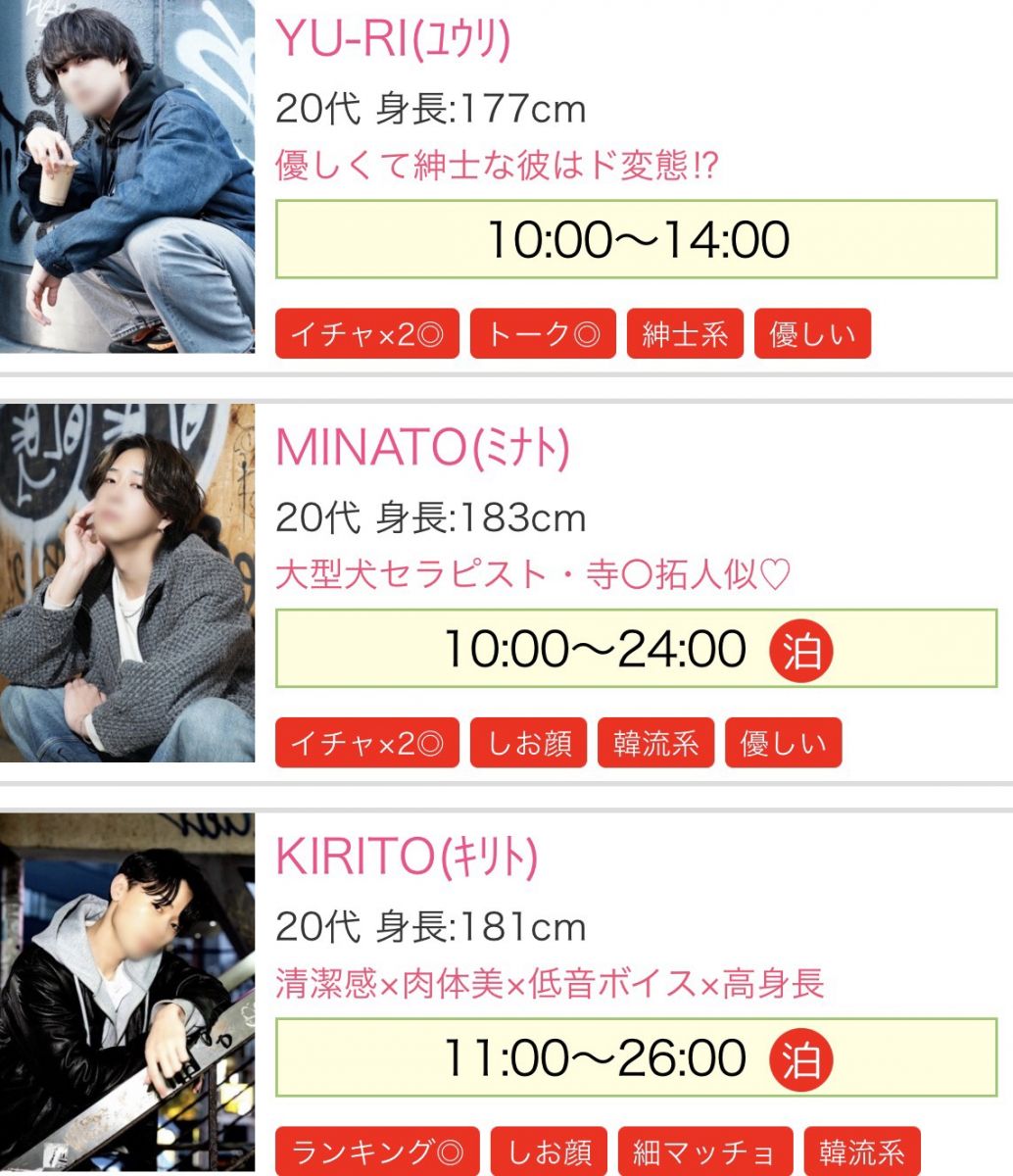The width and height of the screenshot is (1013, 1176).
Task: Open KIRITO(キリト) profile name link
Action: point(407,857)
